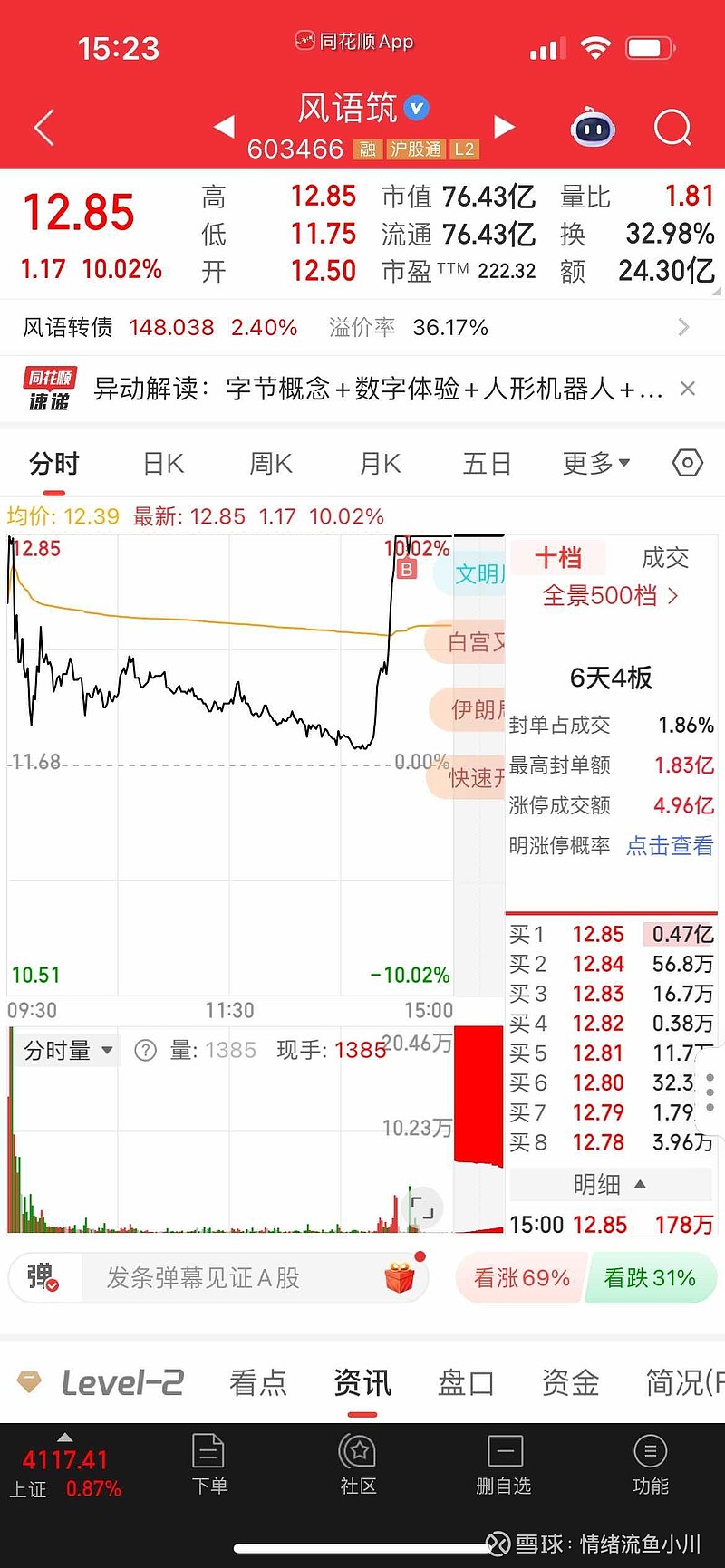
Task: Open the search magnifier
Action: point(672,128)
